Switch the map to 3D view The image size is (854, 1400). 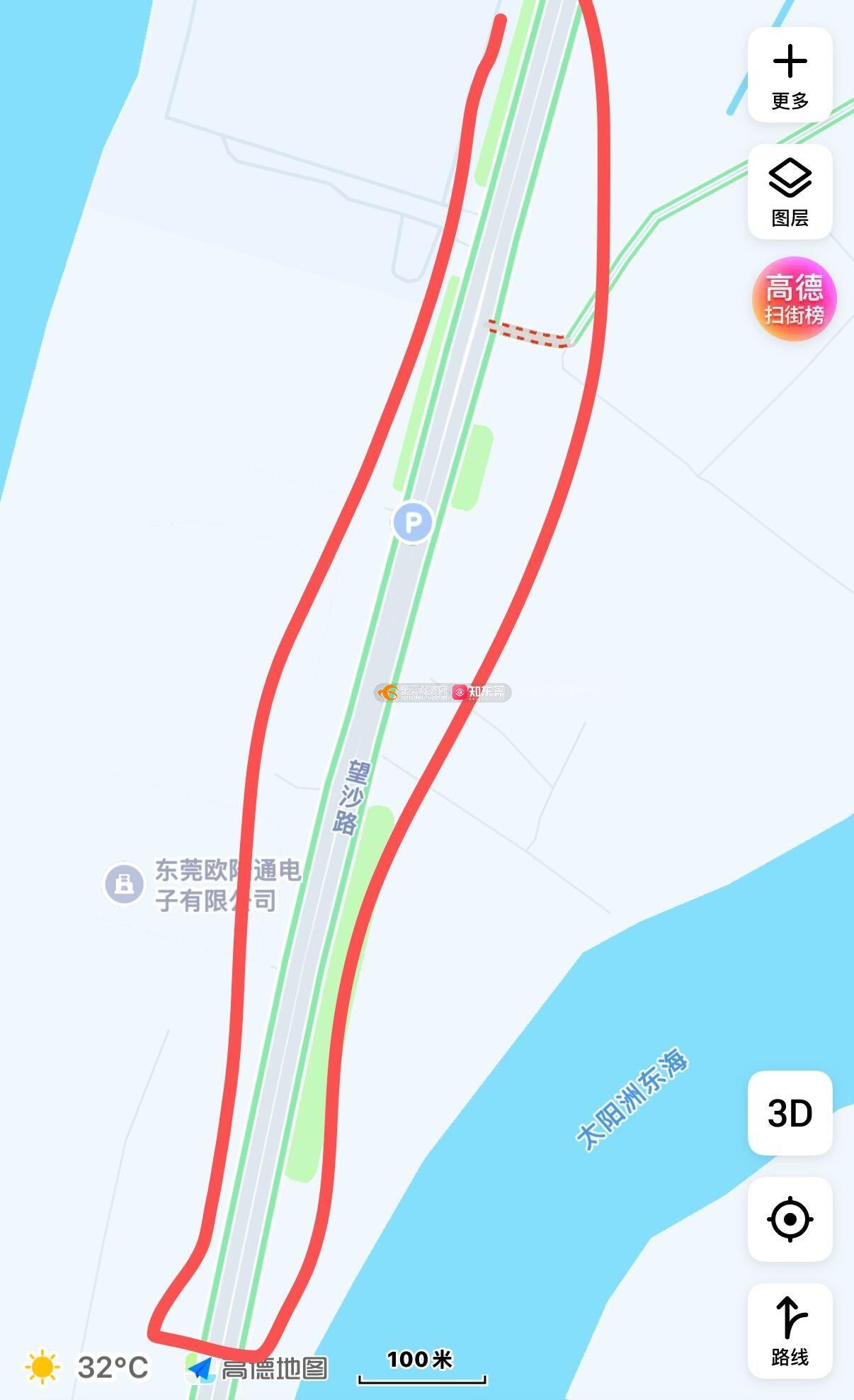pyautogui.click(x=790, y=1113)
